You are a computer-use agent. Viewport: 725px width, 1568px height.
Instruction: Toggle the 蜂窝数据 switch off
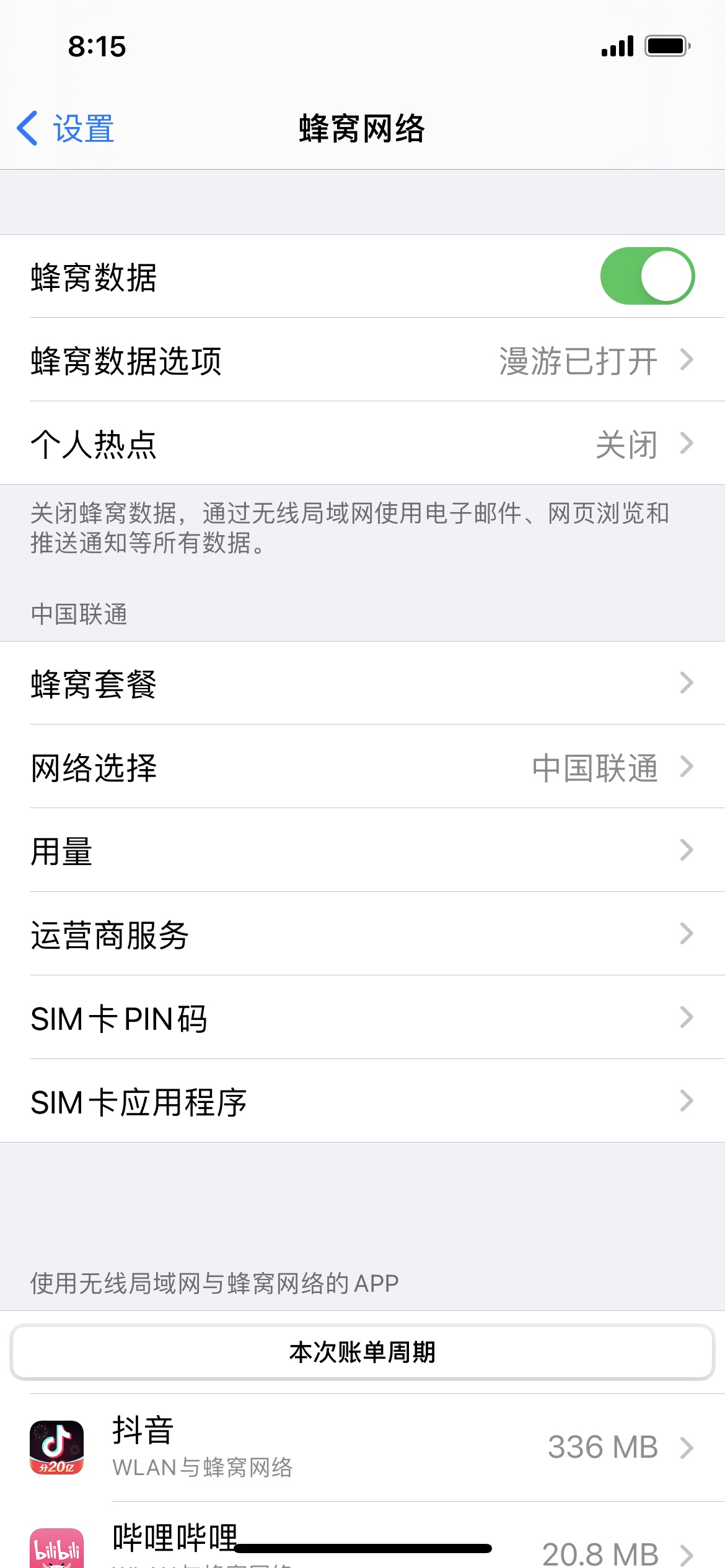[647, 276]
